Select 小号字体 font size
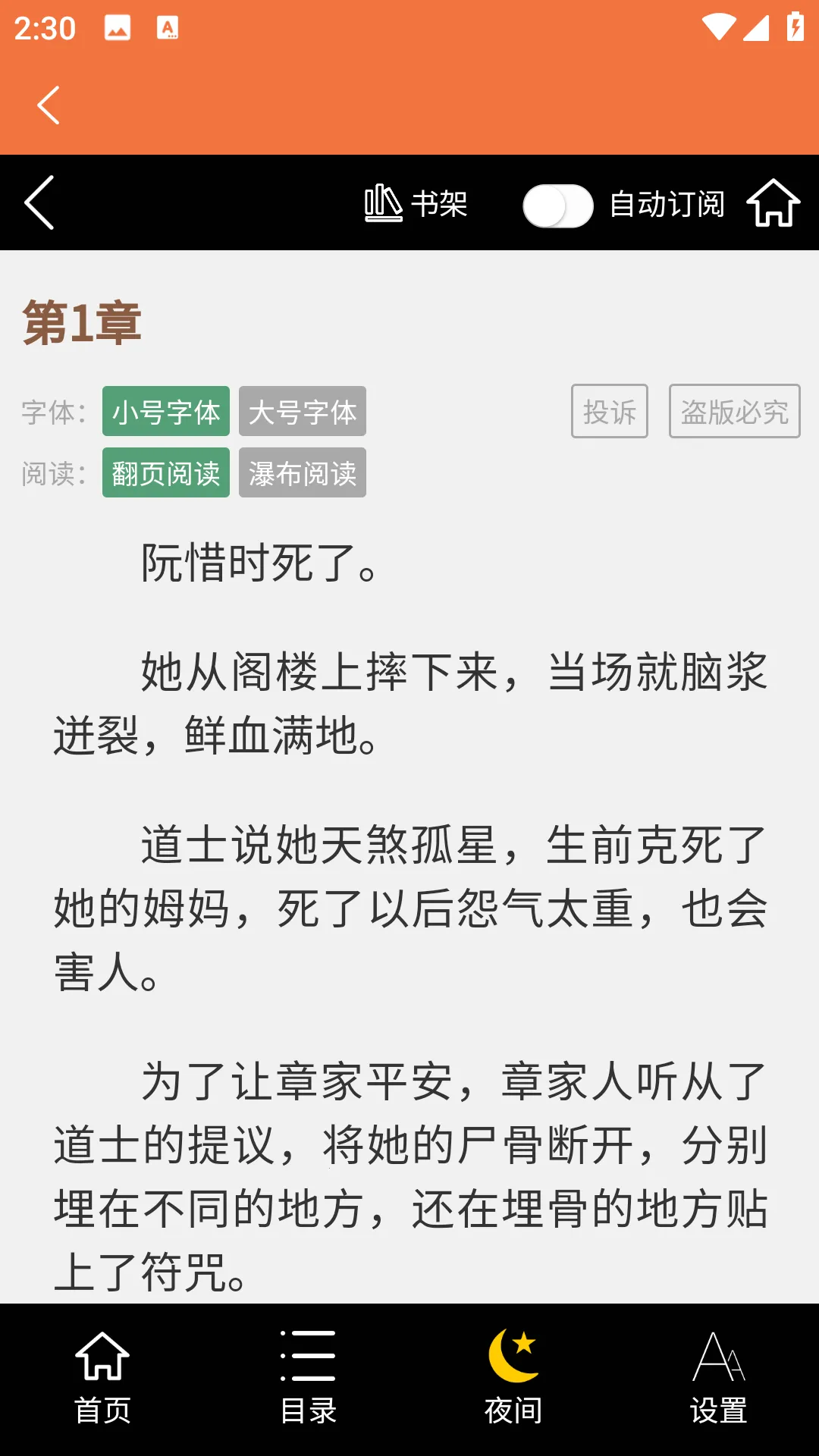 (166, 412)
